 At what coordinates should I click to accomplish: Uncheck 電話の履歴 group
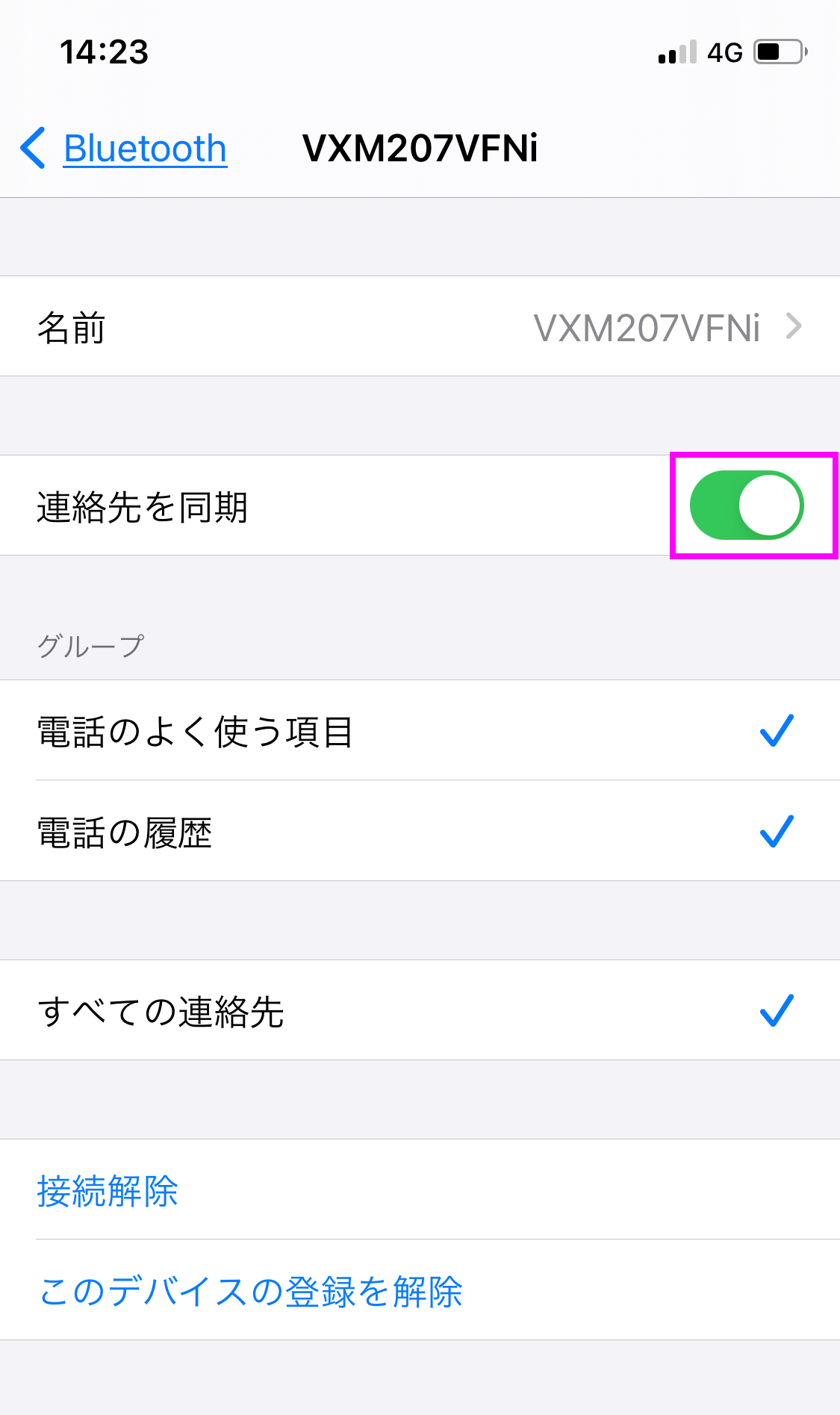point(420,832)
